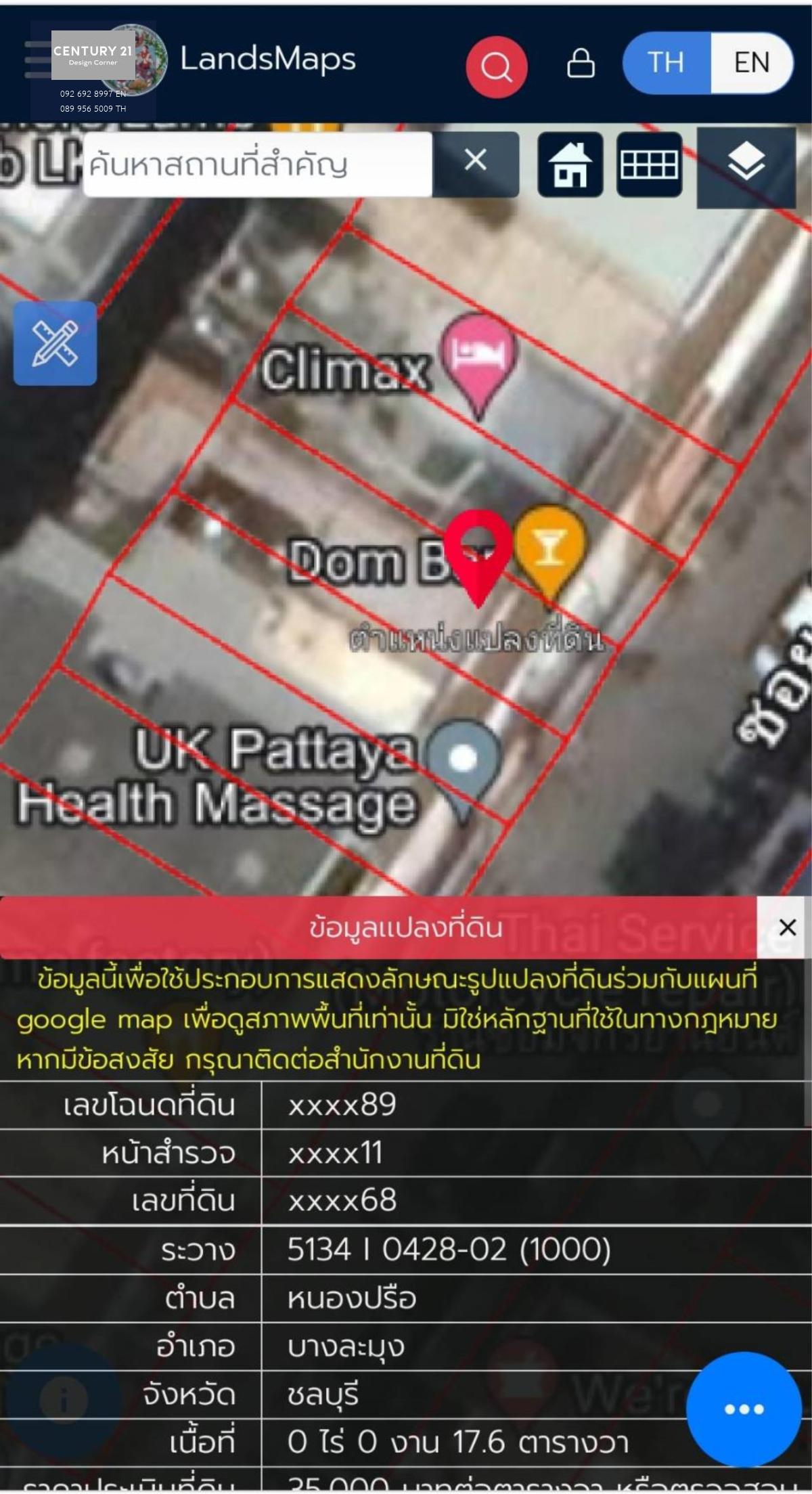Open the blue three-dot floating button
Screen dimensions: 812x1494
pyautogui.click(x=744, y=1409)
